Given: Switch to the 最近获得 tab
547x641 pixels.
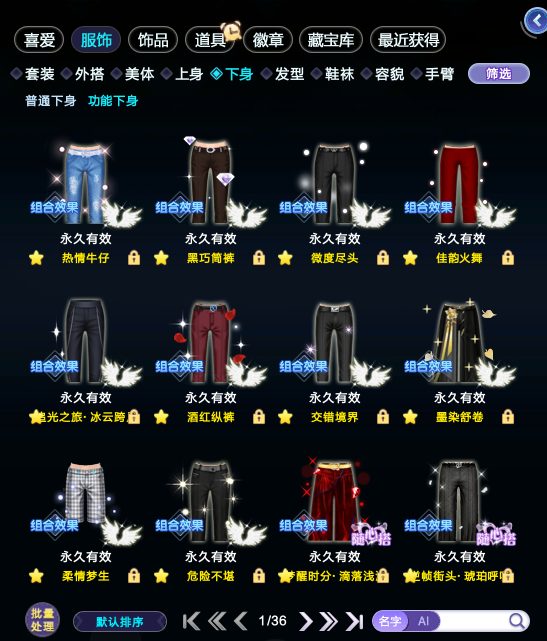Looking at the screenshot, I should [408, 40].
